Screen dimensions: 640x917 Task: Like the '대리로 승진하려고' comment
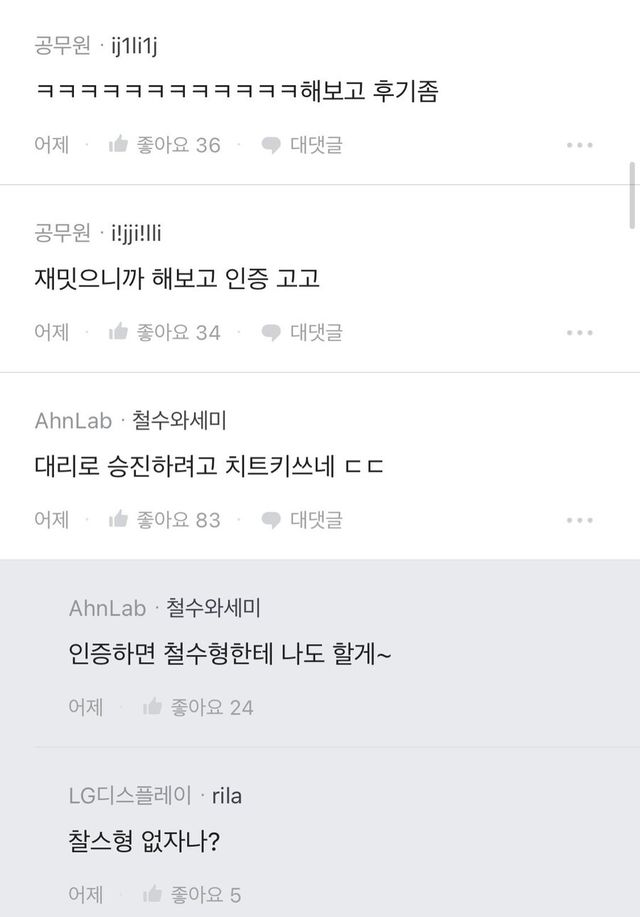click(x=163, y=520)
